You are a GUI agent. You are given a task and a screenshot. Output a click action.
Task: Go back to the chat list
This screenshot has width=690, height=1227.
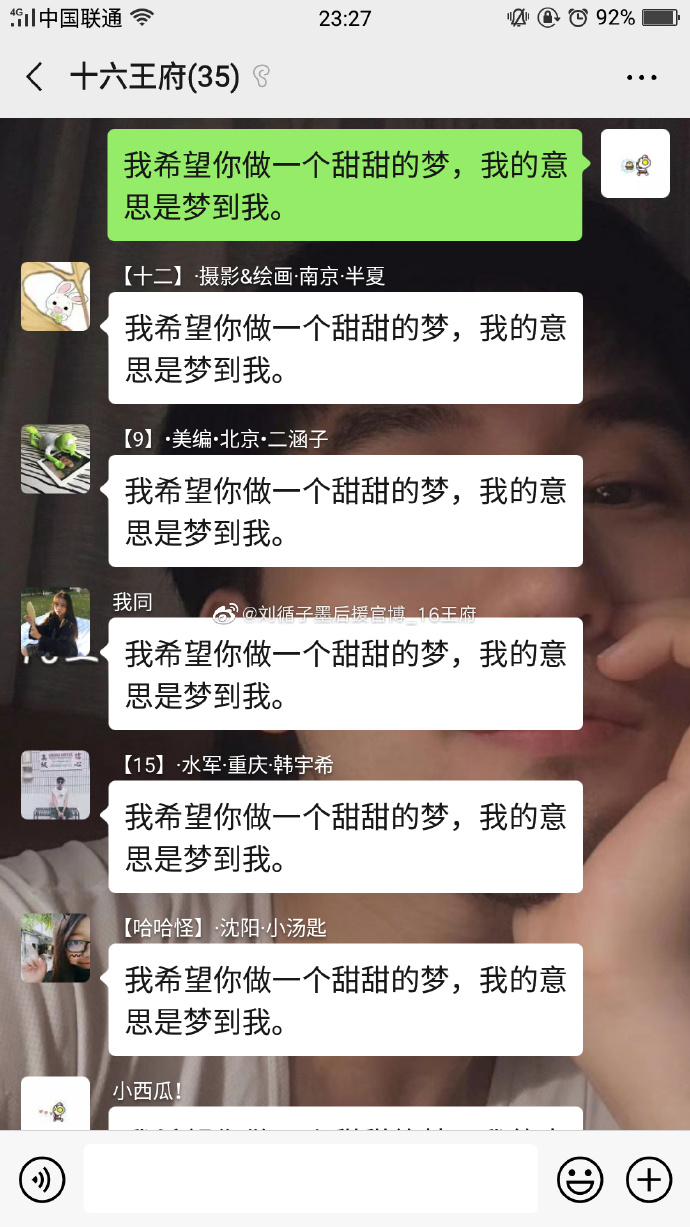(x=35, y=77)
